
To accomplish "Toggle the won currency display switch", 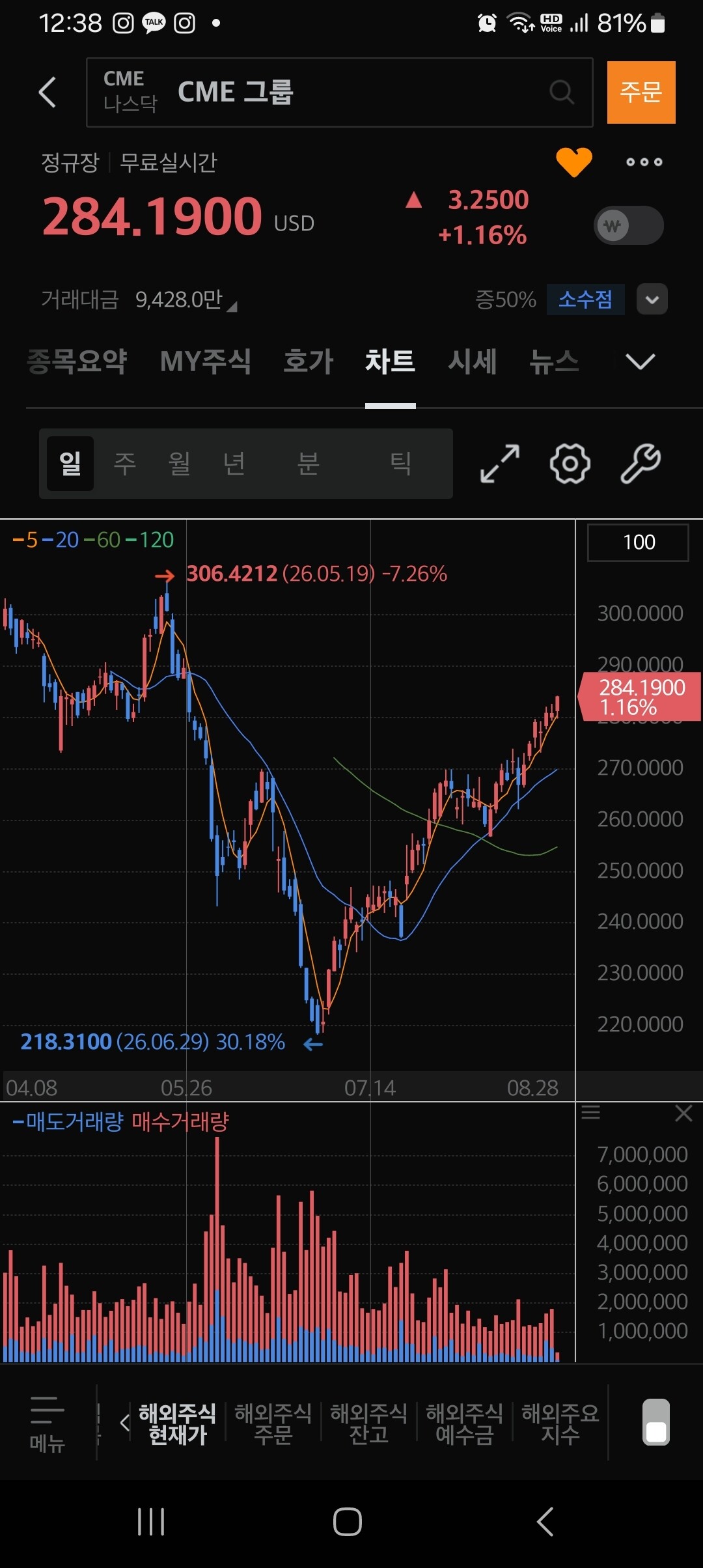I will click(629, 226).
